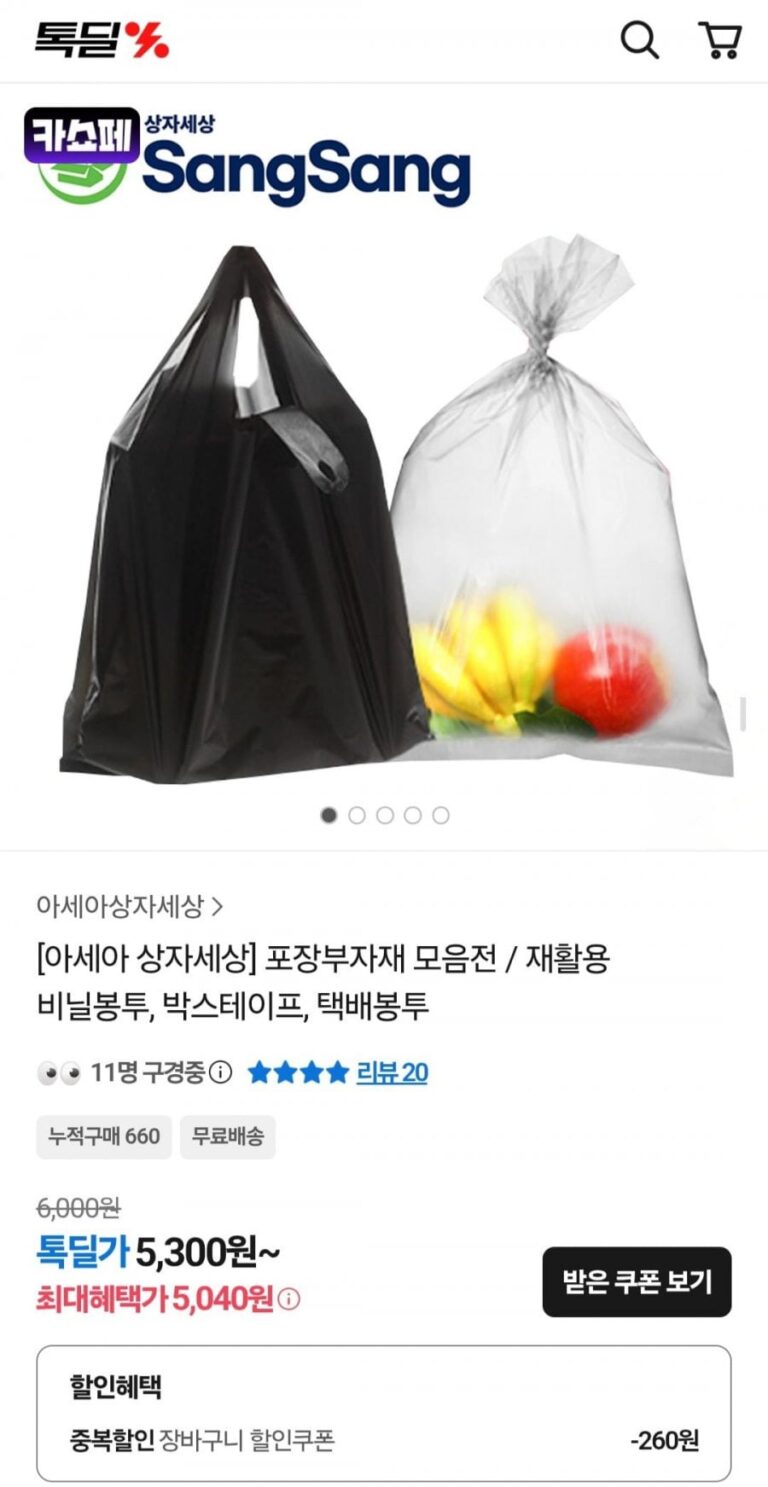Tap the second image page dot
The height and width of the screenshot is (1487, 768).
pyautogui.click(x=357, y=815)
